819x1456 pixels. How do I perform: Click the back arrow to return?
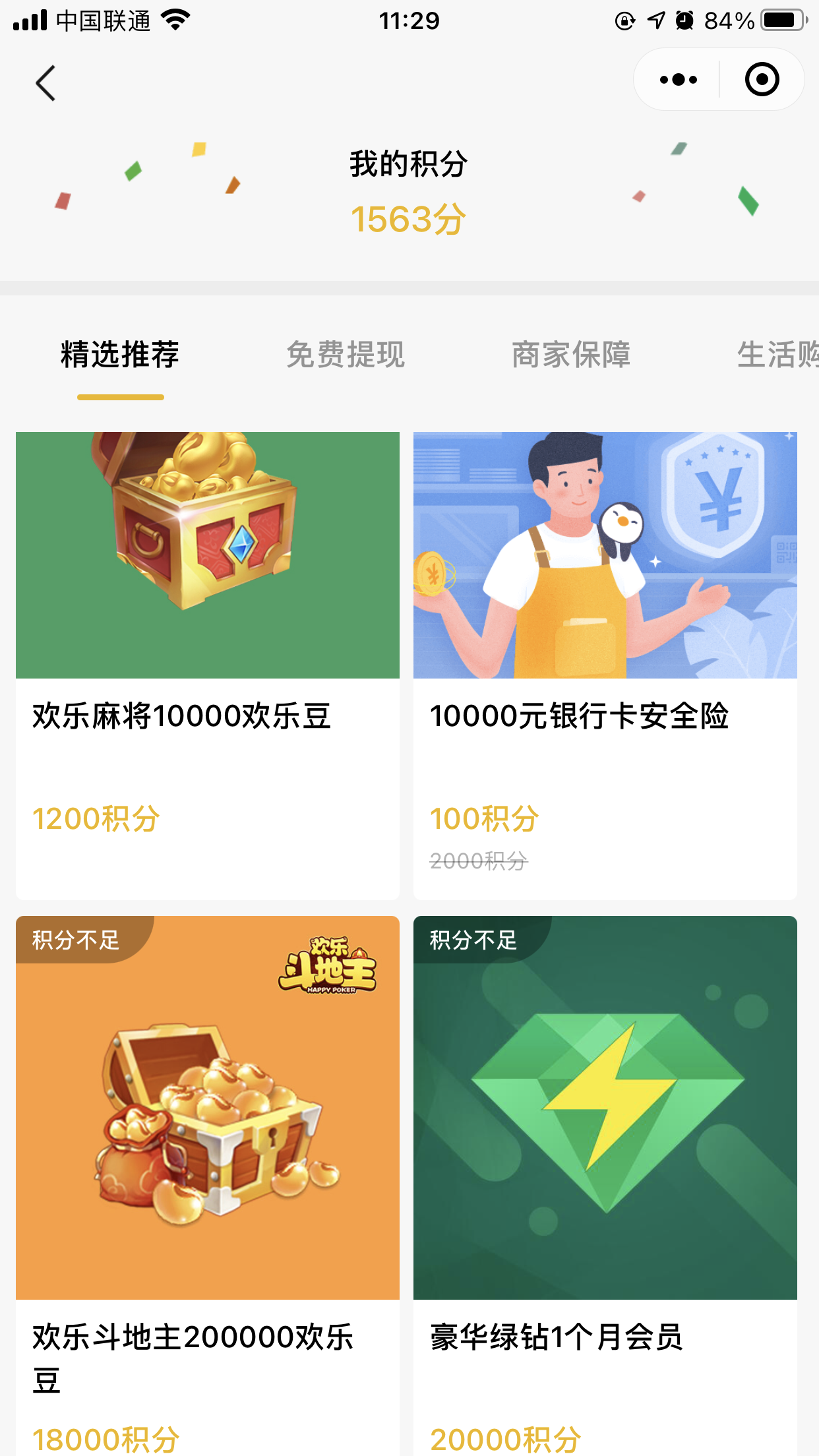tap(44, 82)
